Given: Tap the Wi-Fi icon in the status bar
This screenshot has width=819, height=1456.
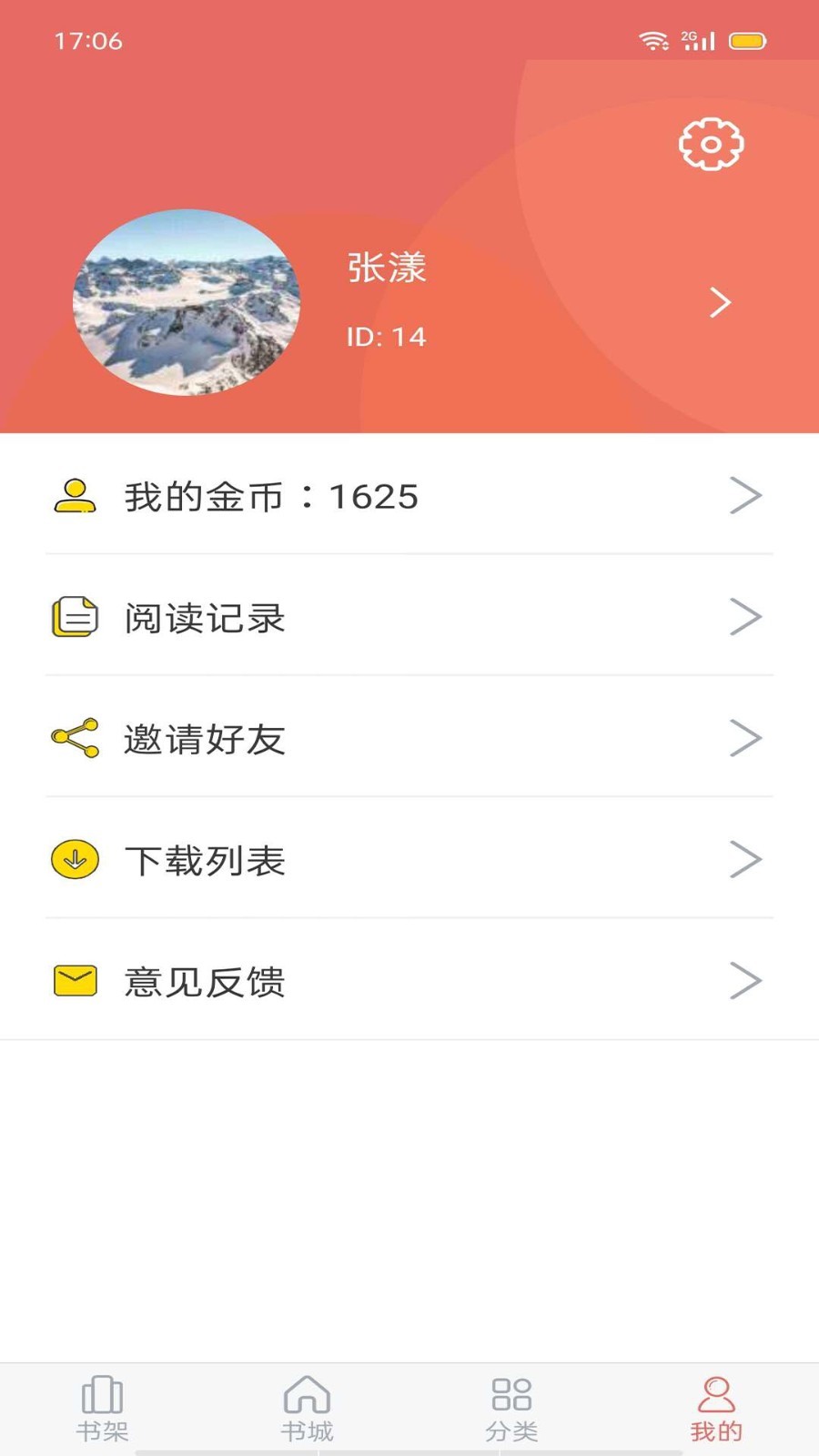Looking at the screenshot, I should tap(652, 40).
